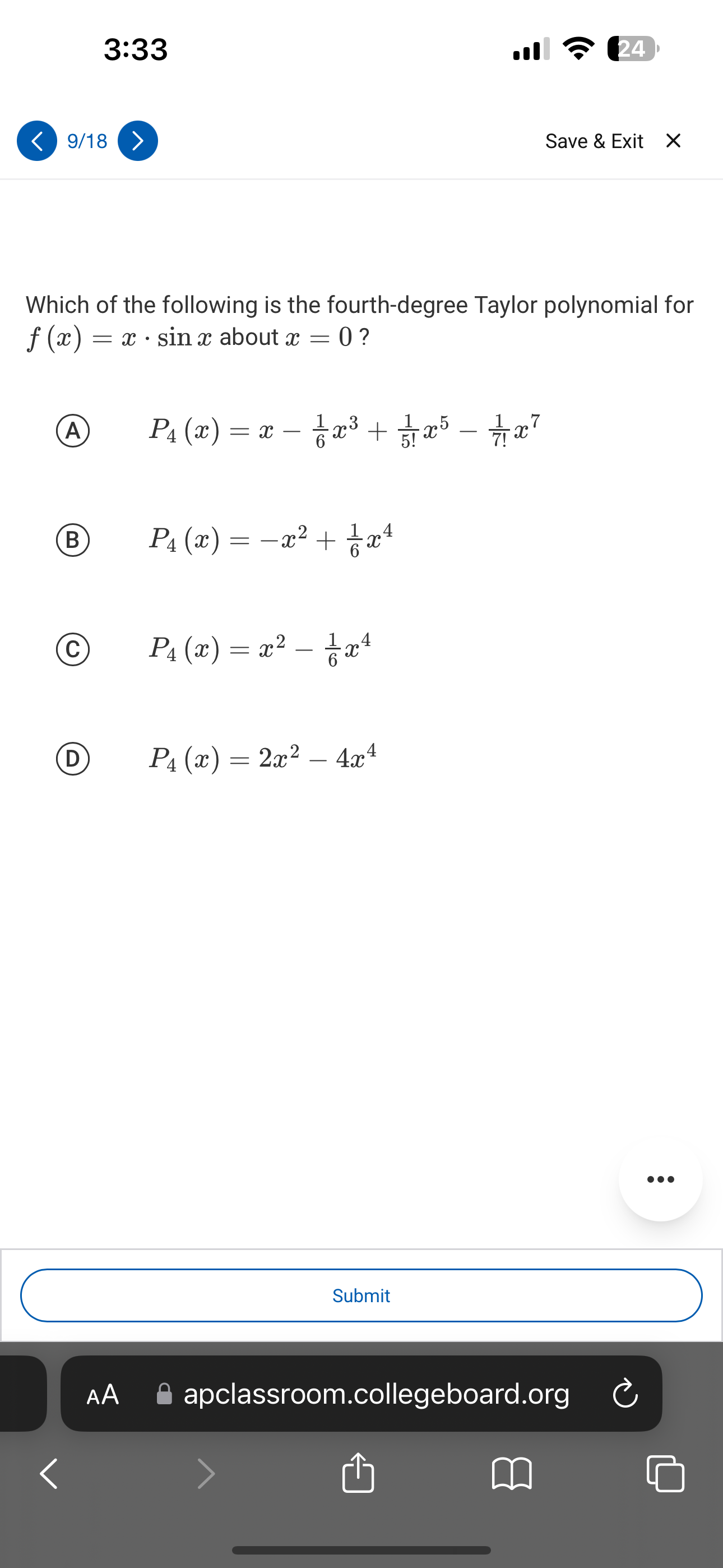Select answer choice B
This screenshot has width=723, height=1568.
[x=73, y=539]
